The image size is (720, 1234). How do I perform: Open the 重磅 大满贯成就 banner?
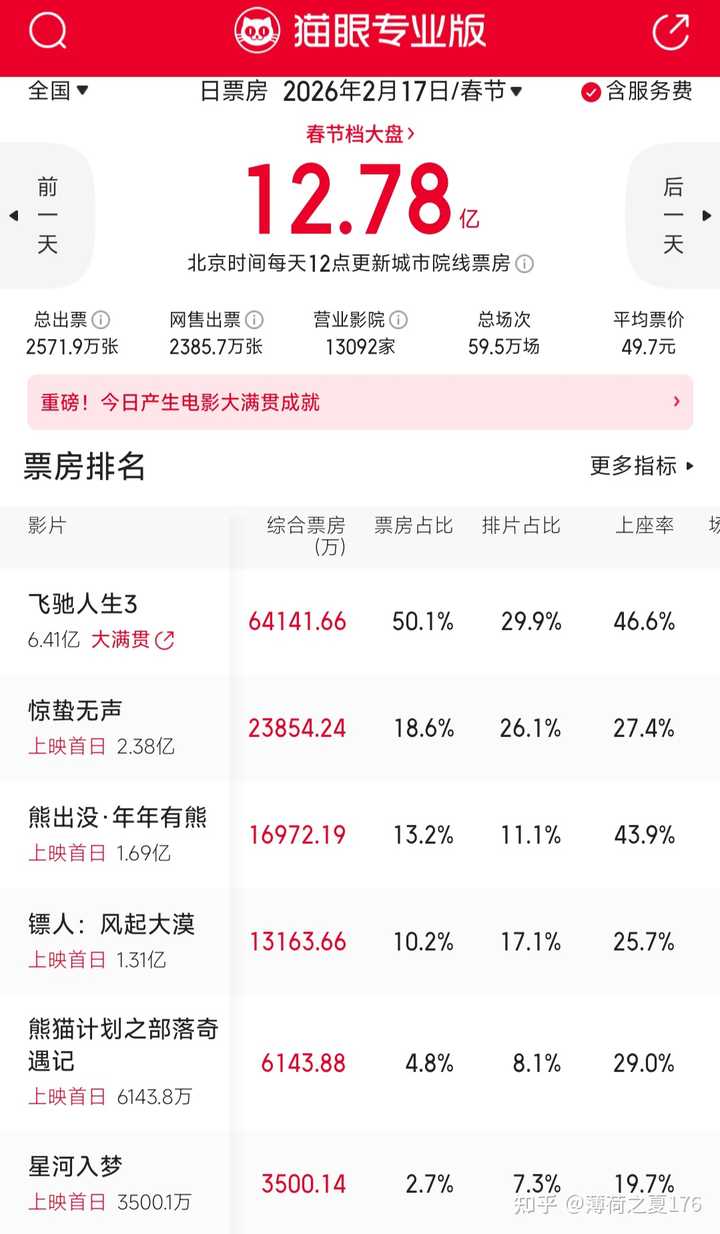(x=360, y=402)
